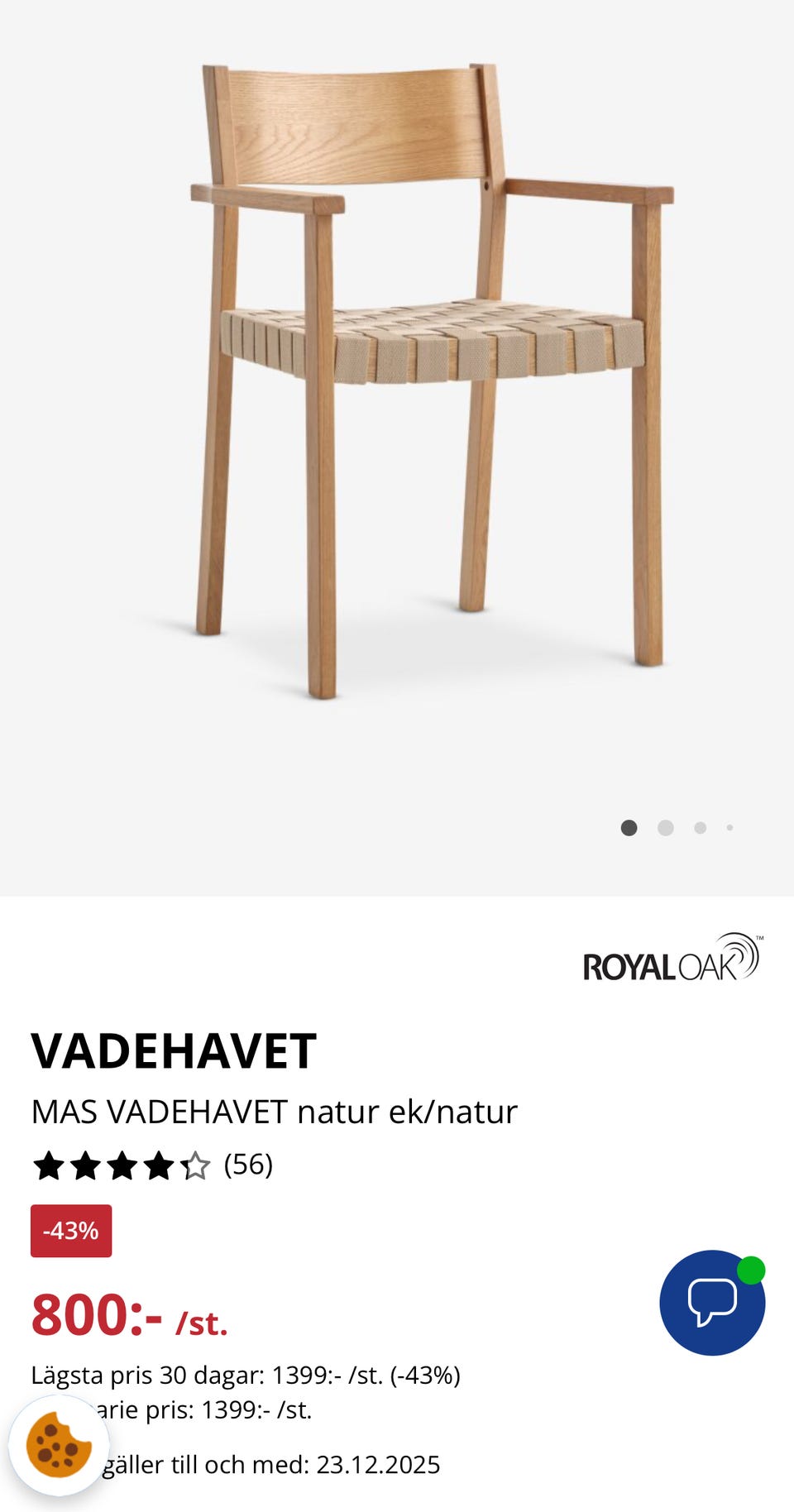Activate the fourth carousel dot
Image resolution: width=794 pixels, height=1512 pixels.
(729, 826)
